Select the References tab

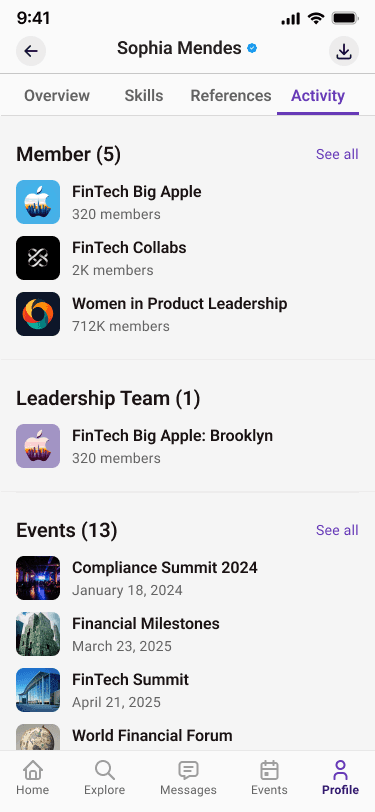coord(231,96)
